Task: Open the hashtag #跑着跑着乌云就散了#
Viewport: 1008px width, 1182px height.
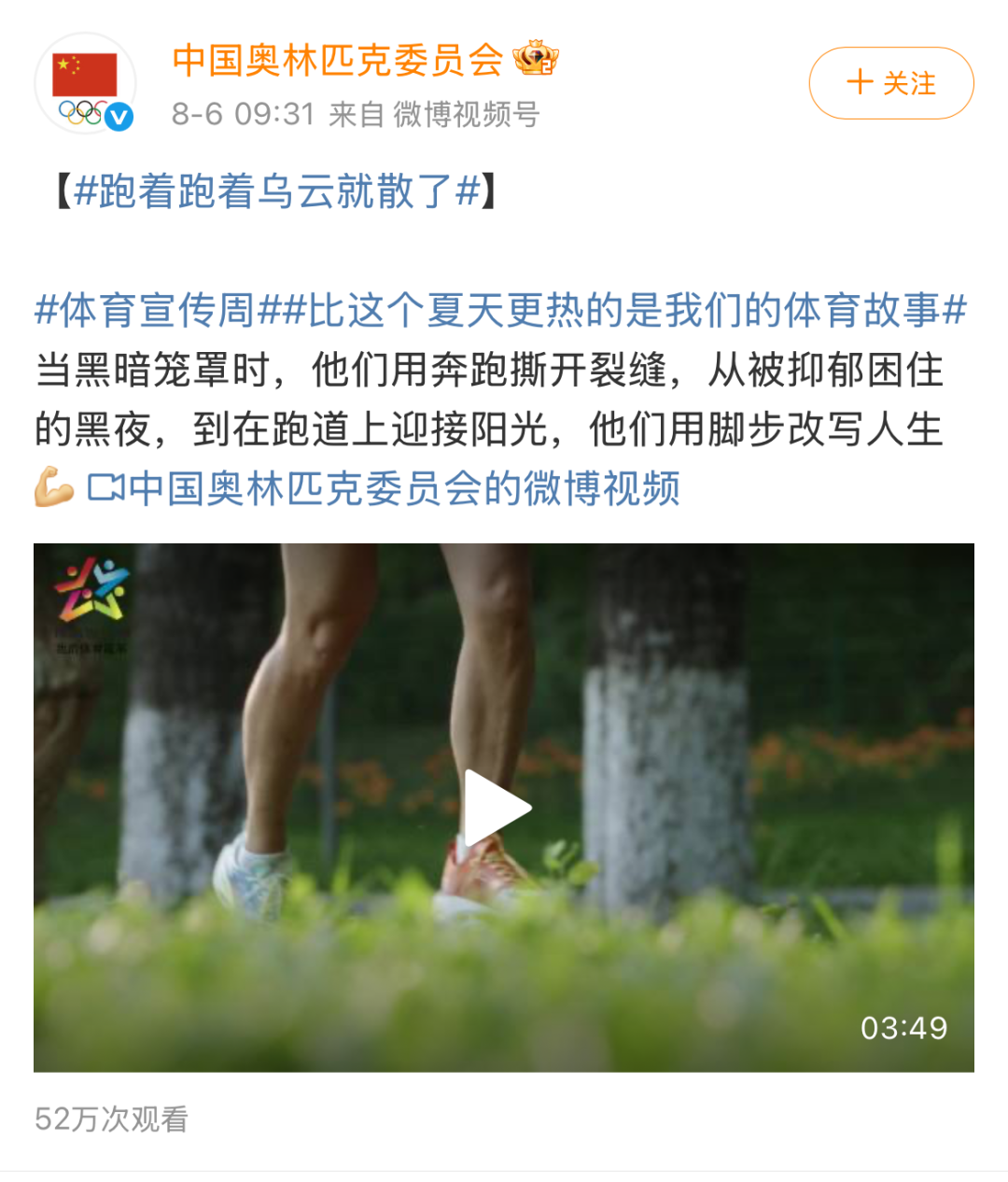Action: [276, 191]
